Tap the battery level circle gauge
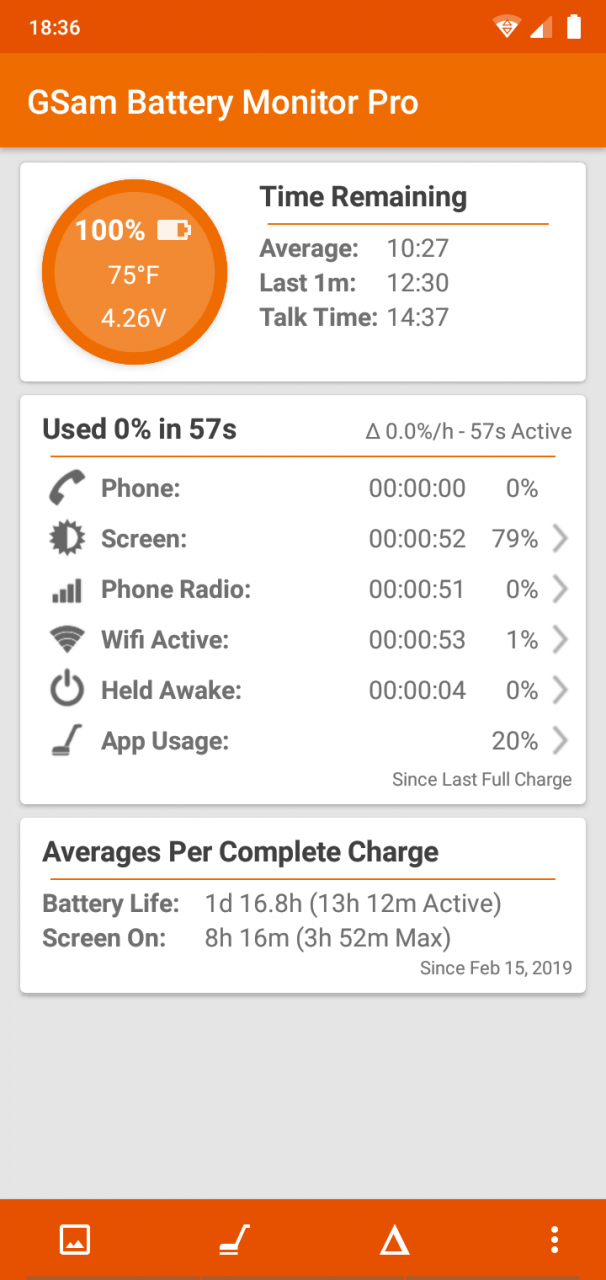 tap(134, 273)
